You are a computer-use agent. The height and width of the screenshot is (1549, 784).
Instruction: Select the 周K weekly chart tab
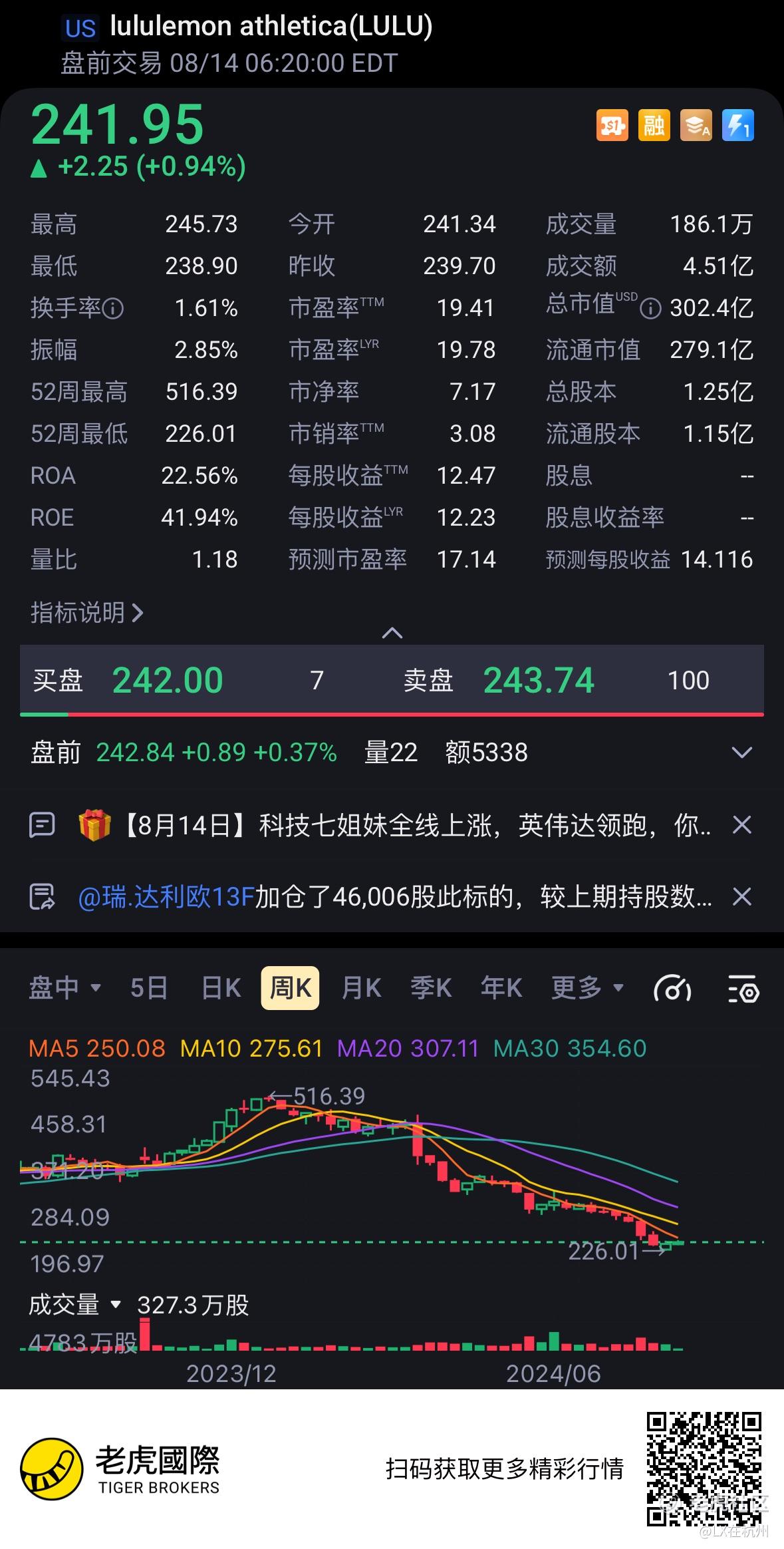pyautogui.click(x=291, y=988)
